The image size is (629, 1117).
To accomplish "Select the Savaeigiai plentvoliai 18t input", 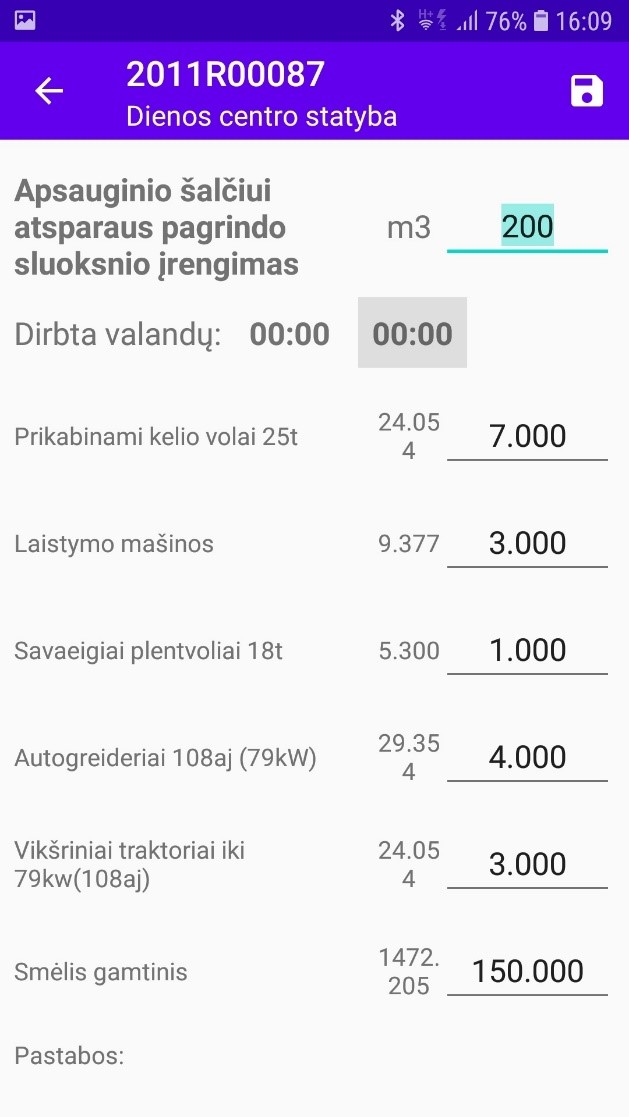I will tap(527, 650).
